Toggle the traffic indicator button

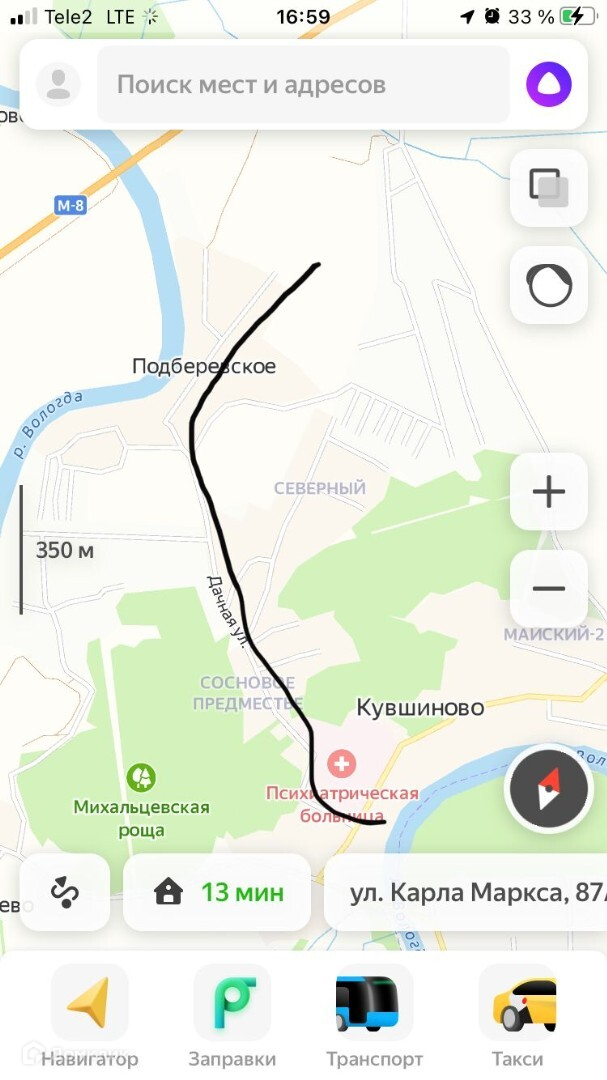click(548, 285)
